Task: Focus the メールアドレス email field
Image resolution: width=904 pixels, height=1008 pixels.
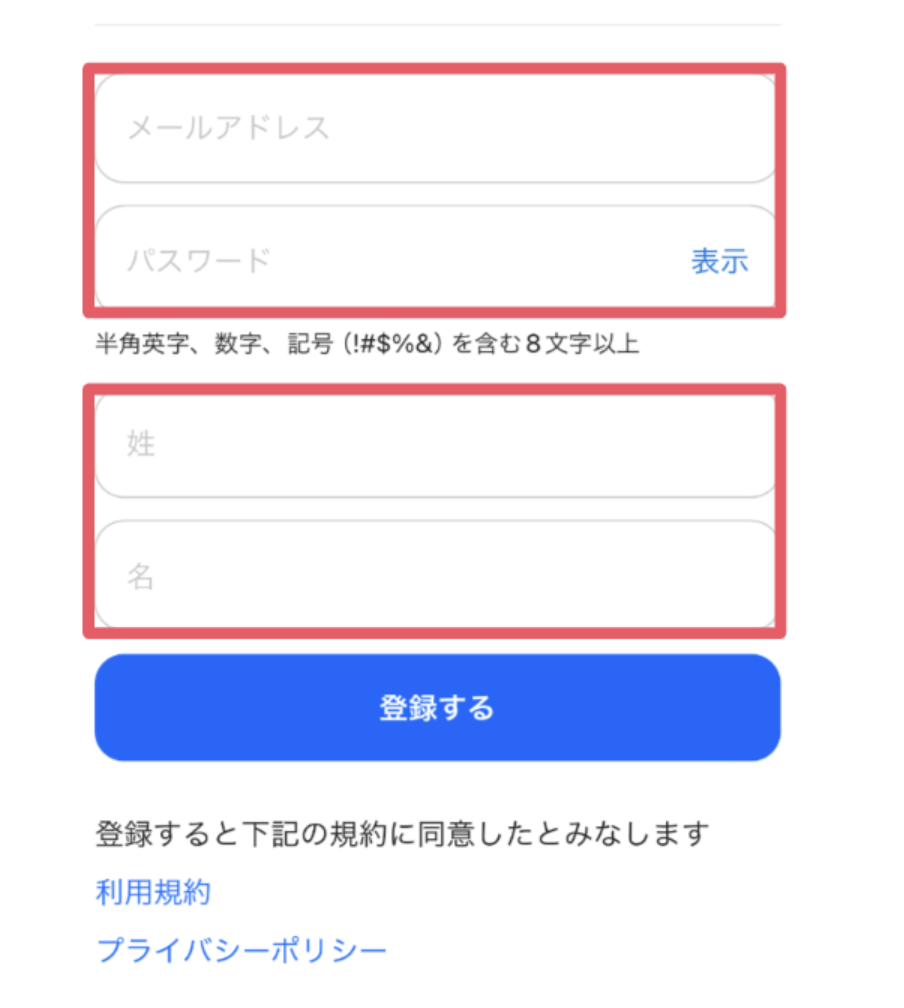Action: pos(436,128)
